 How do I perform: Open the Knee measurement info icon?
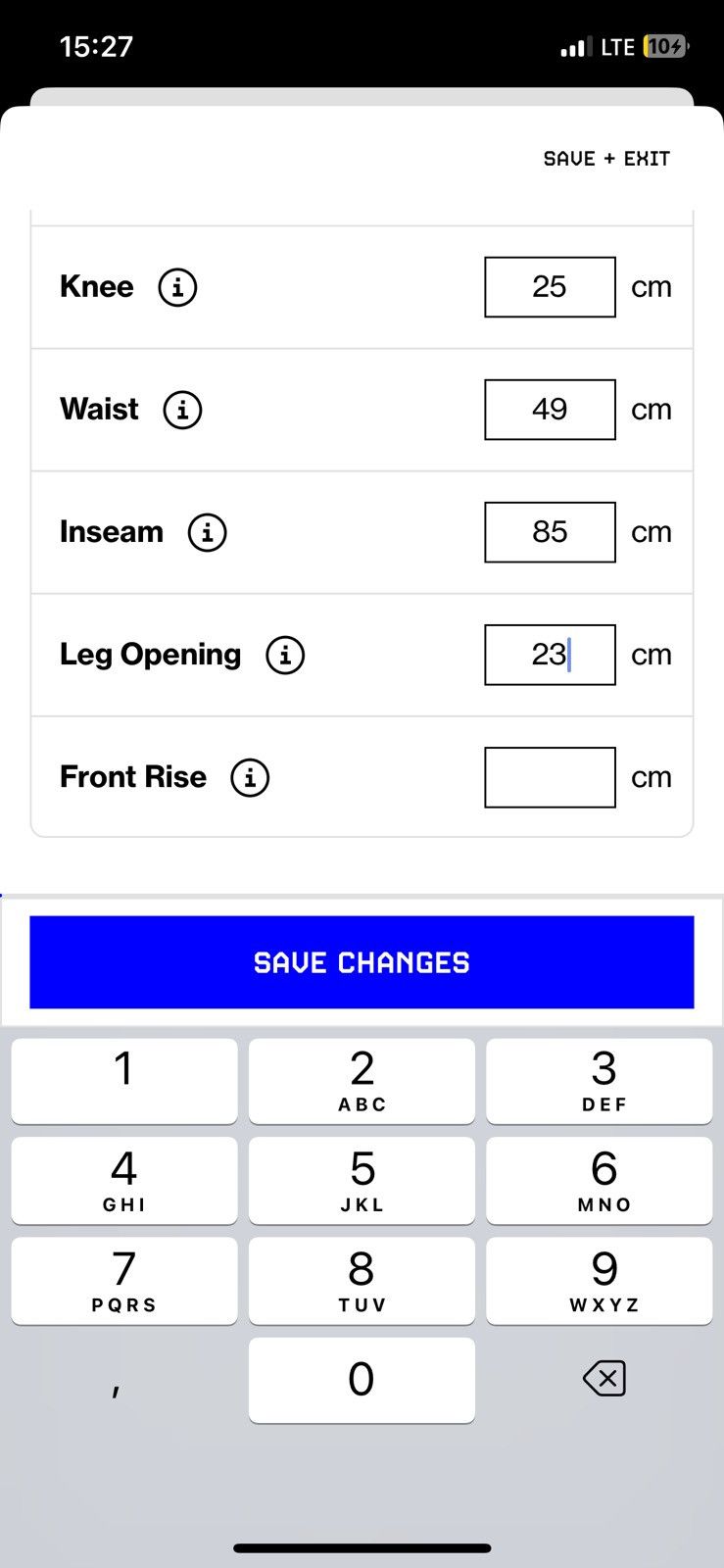coord(177,287)
